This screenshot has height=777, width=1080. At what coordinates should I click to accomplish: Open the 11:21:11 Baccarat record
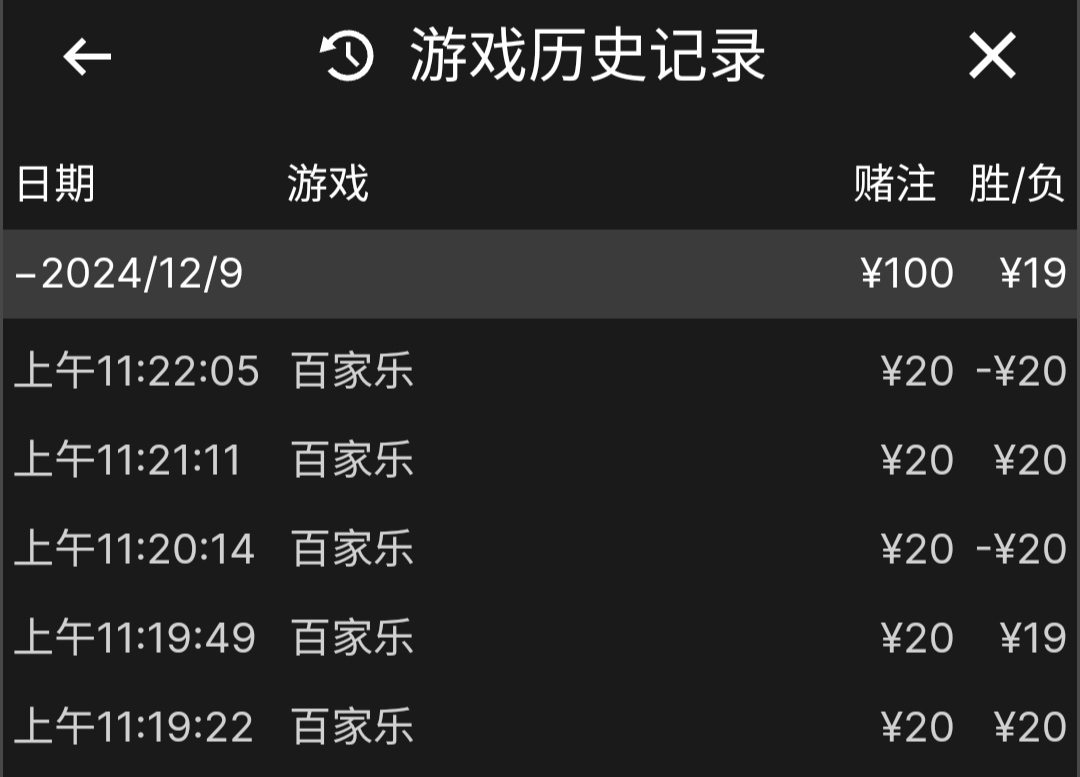tap(540, 461)
